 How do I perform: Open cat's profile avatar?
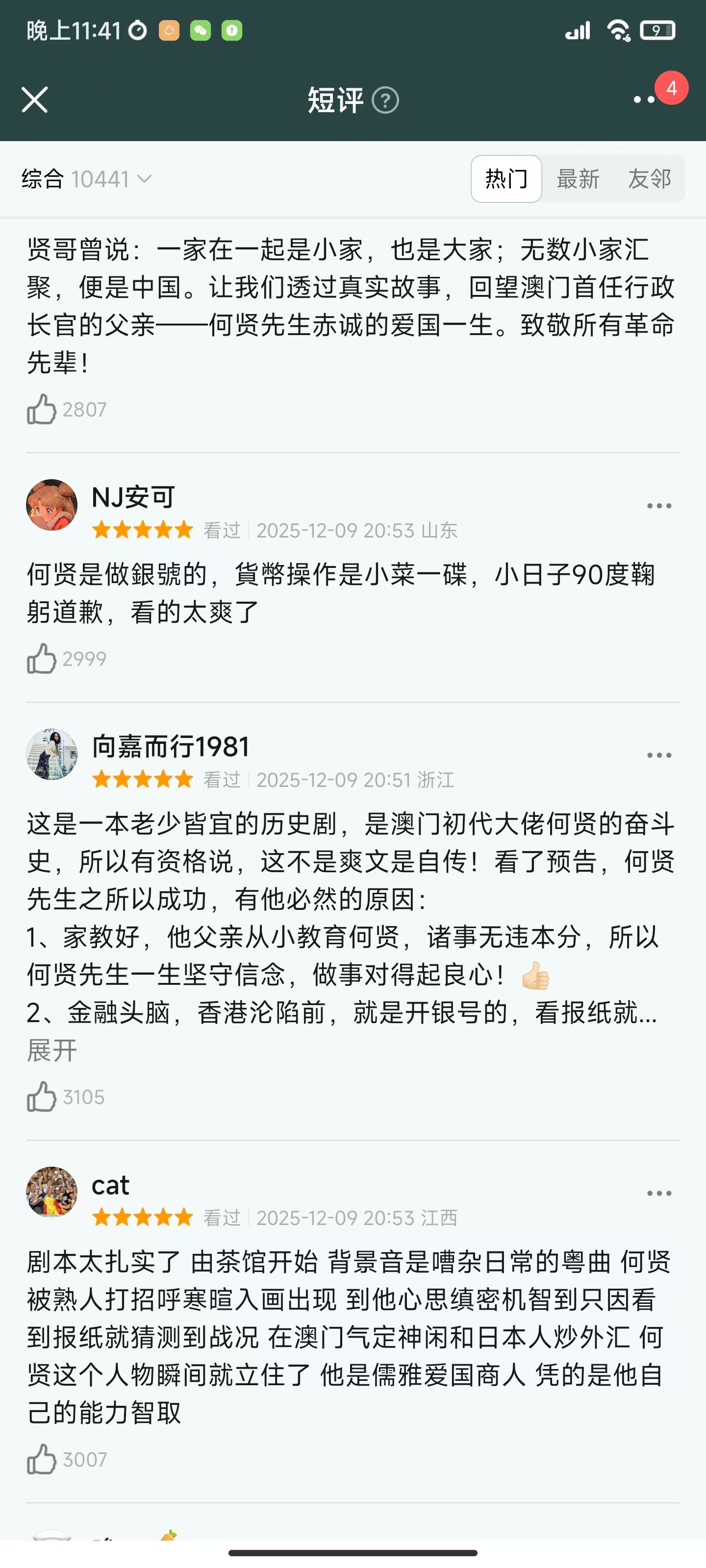point(52,1193)
